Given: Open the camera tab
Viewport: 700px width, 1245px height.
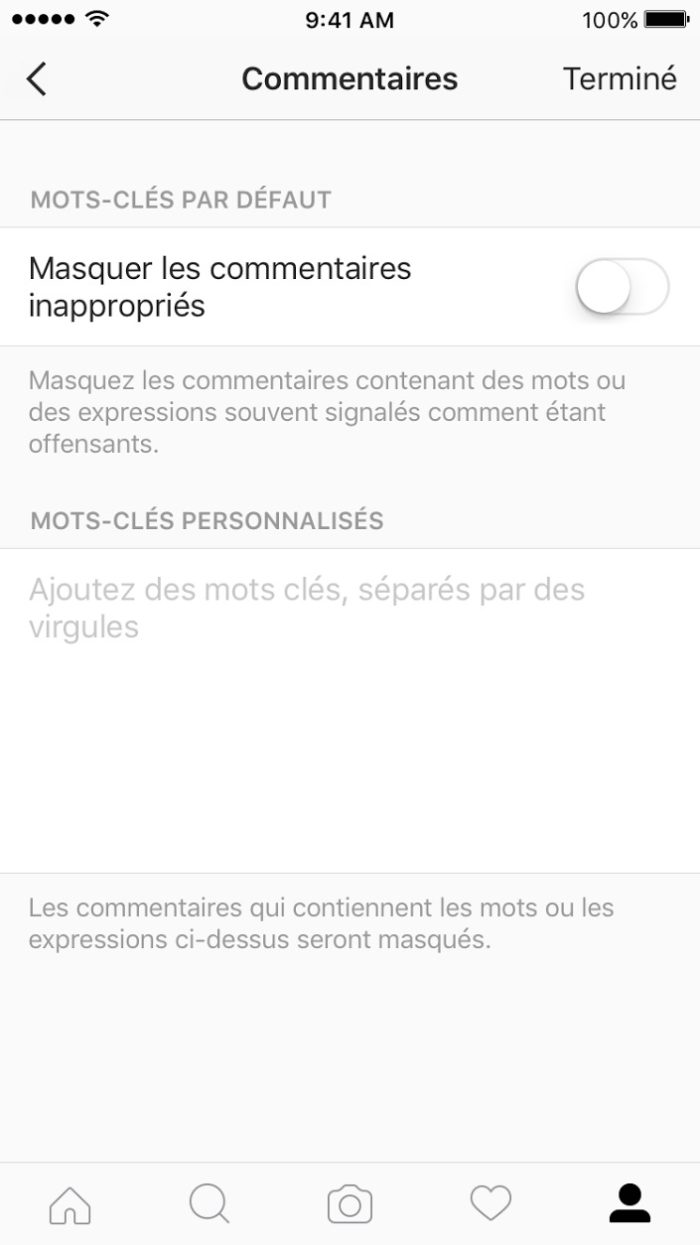Looking at the screenshot, I should (x=350, y=1204).
